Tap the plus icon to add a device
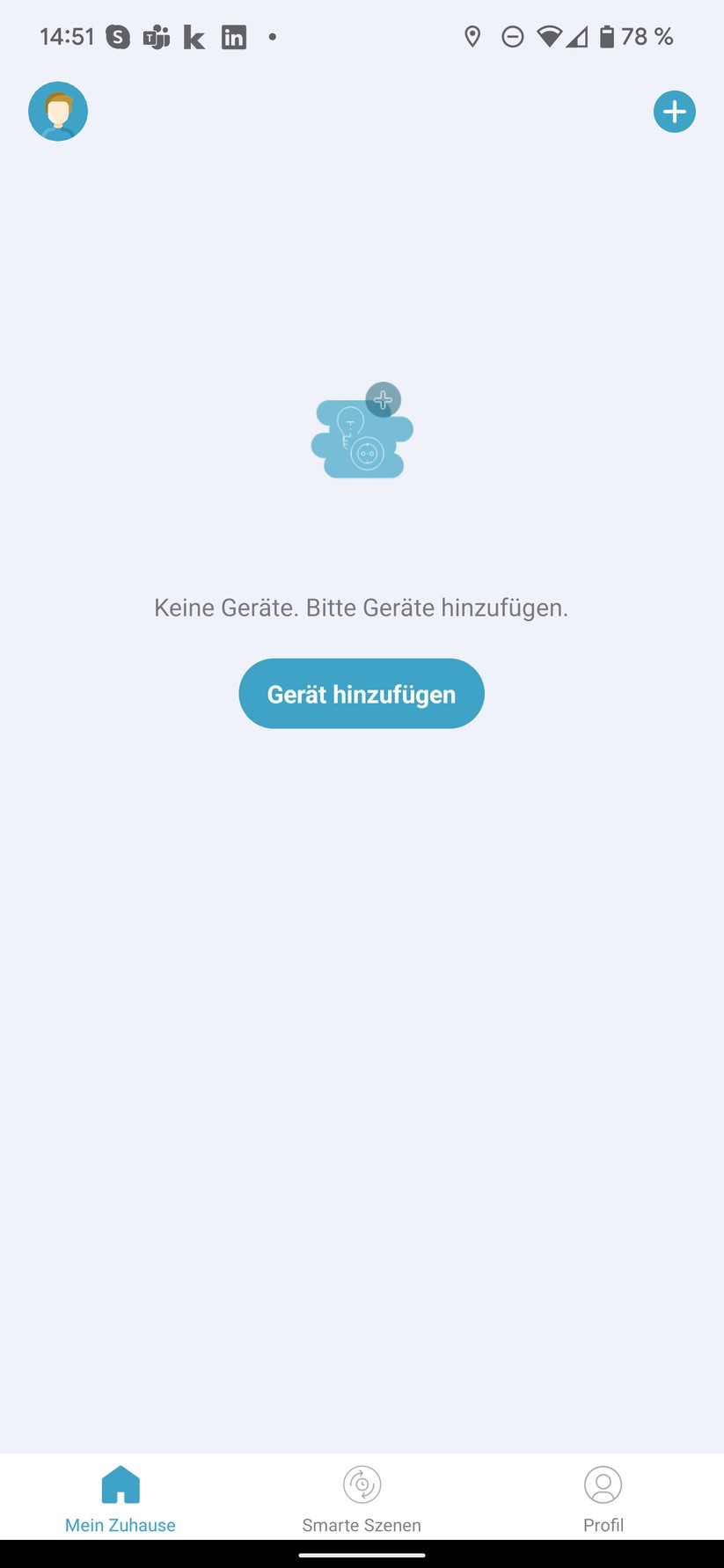Screen dimensions: 724x1568 [x=675, y=112]
